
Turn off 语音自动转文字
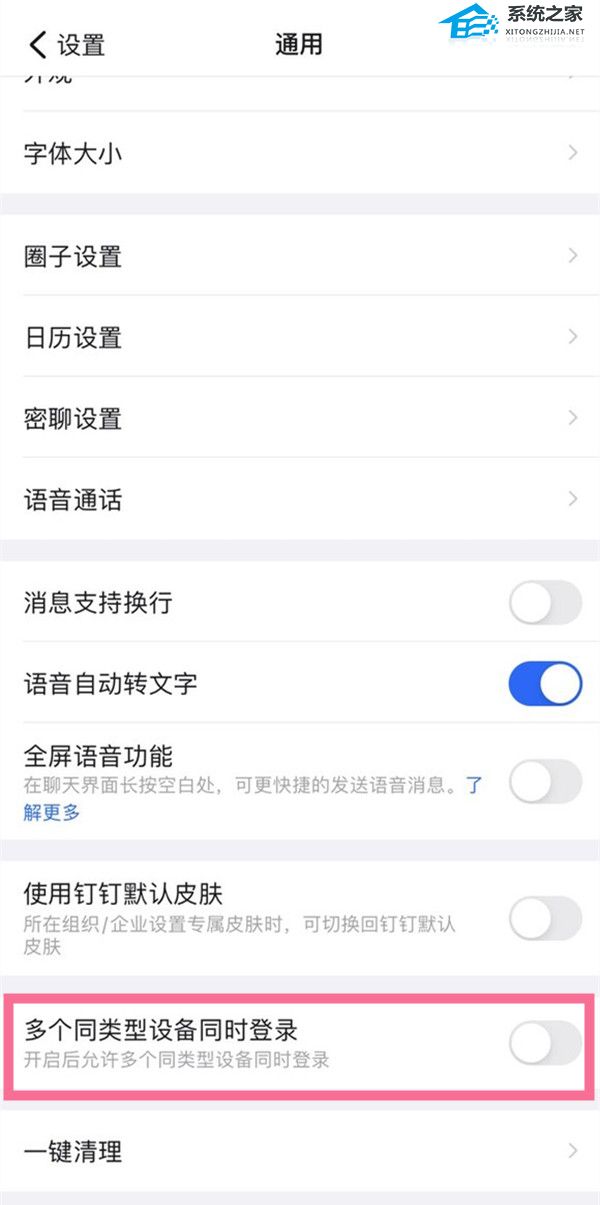545,684
